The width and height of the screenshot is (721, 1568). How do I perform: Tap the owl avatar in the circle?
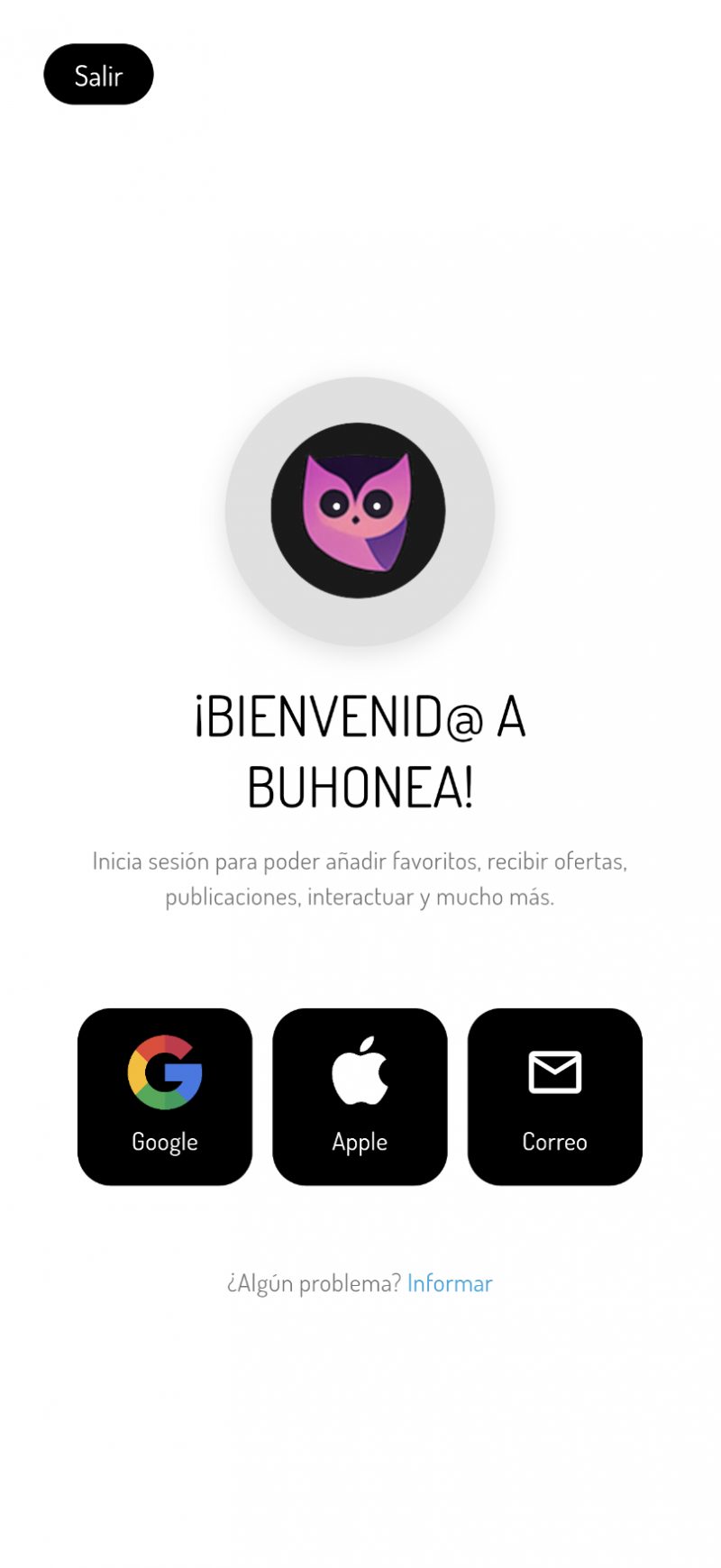coord(360,511)
